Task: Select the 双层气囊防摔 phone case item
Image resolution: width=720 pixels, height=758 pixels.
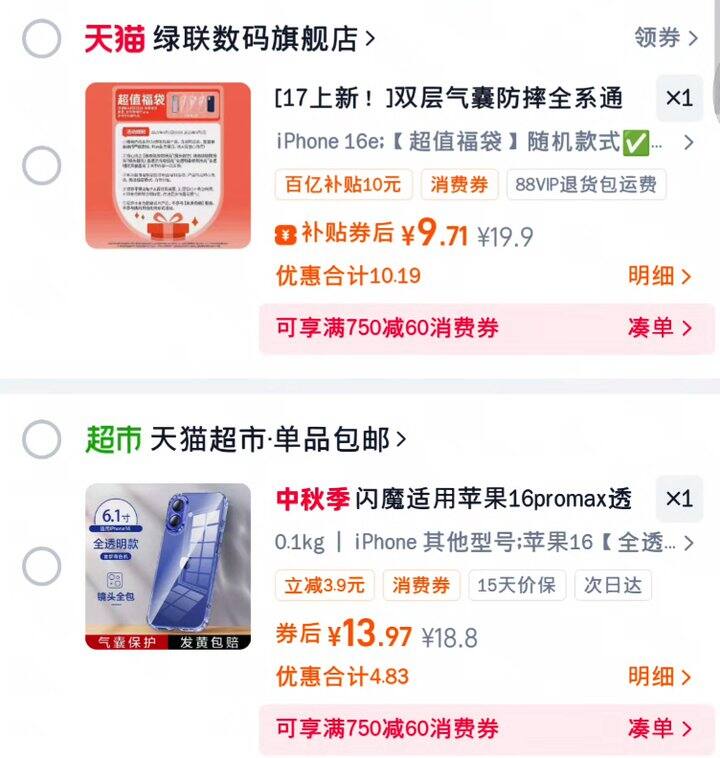Action: 42,165
